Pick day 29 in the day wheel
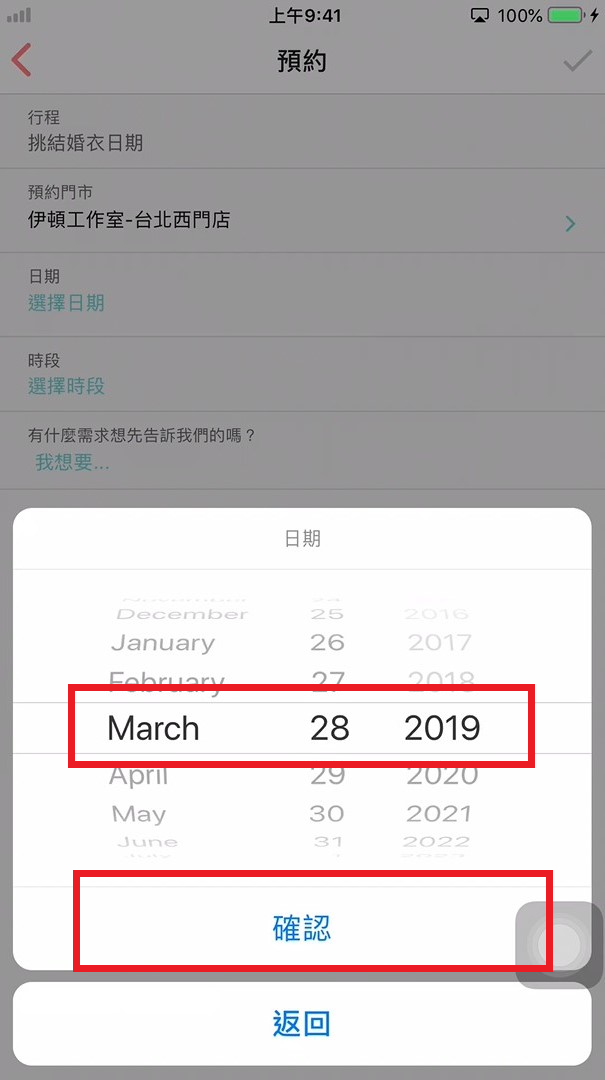This screenshot has width=605, height=1080. pyautogui.click(x=328, y=776)
